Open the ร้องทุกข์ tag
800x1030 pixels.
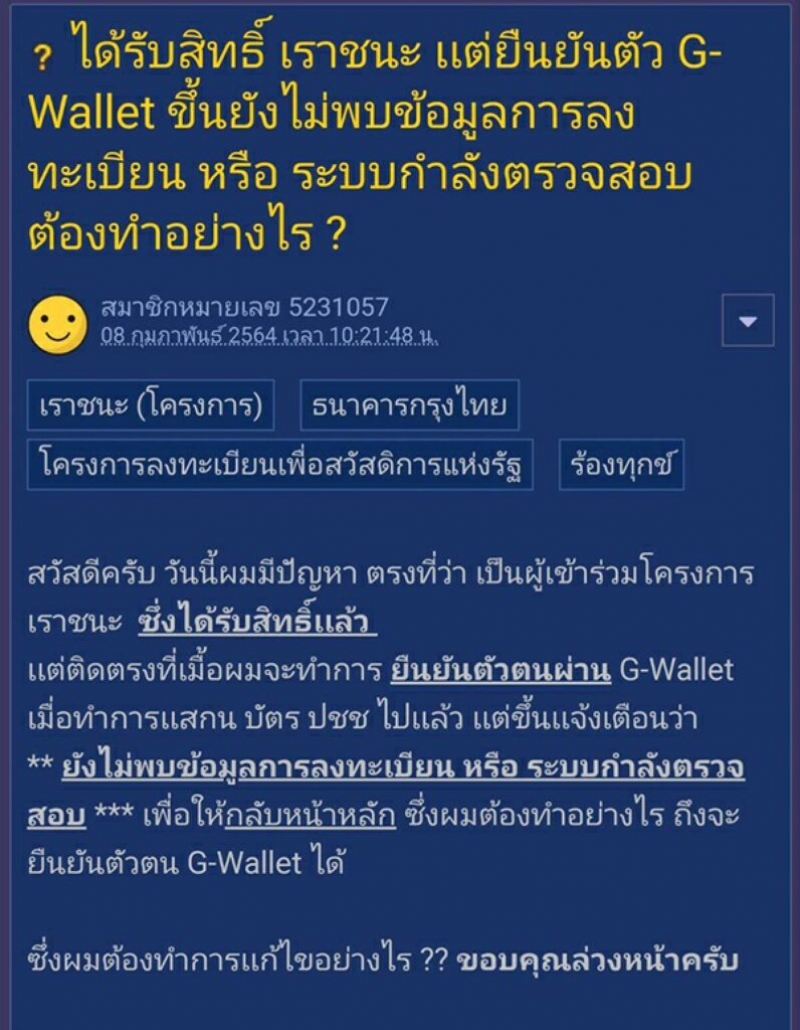[x=621, y=464]
